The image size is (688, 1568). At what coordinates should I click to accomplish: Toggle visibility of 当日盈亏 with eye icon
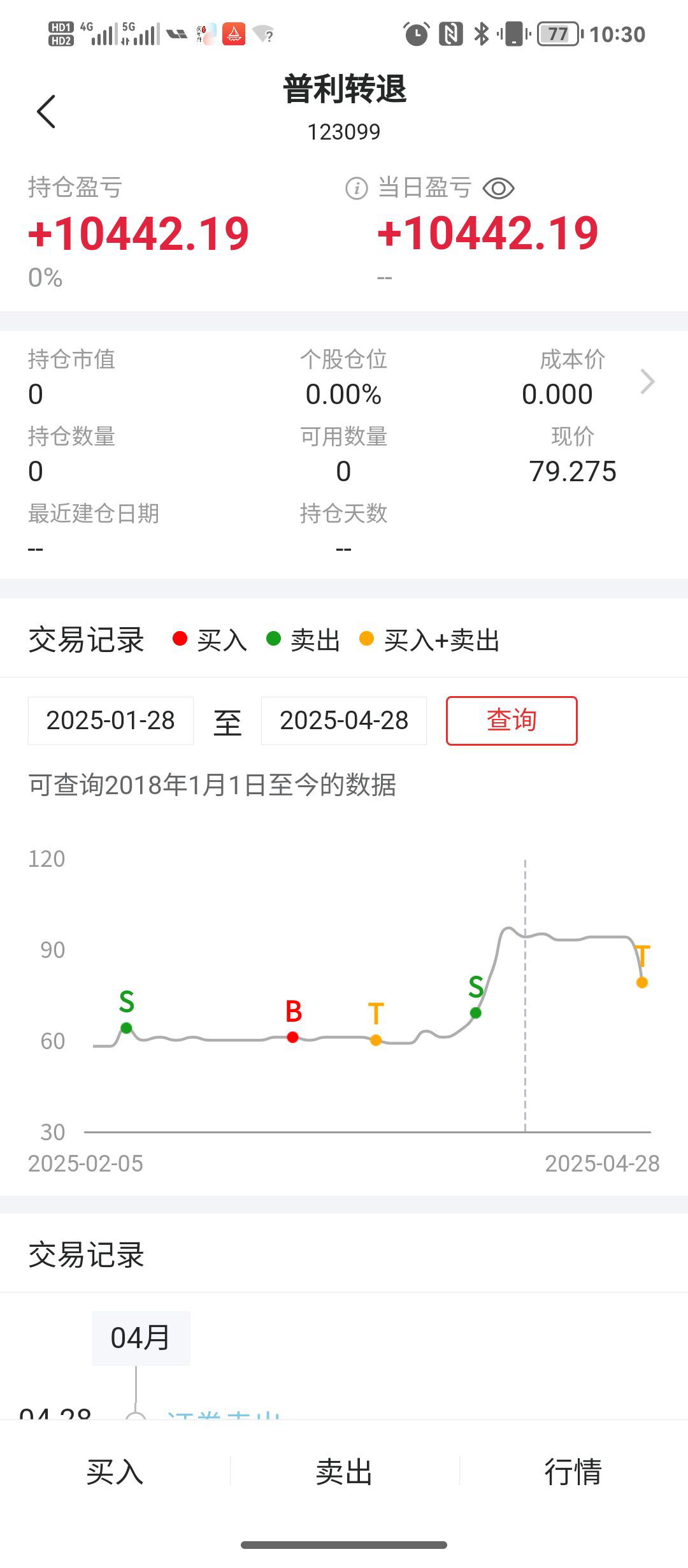click(498, 189)
